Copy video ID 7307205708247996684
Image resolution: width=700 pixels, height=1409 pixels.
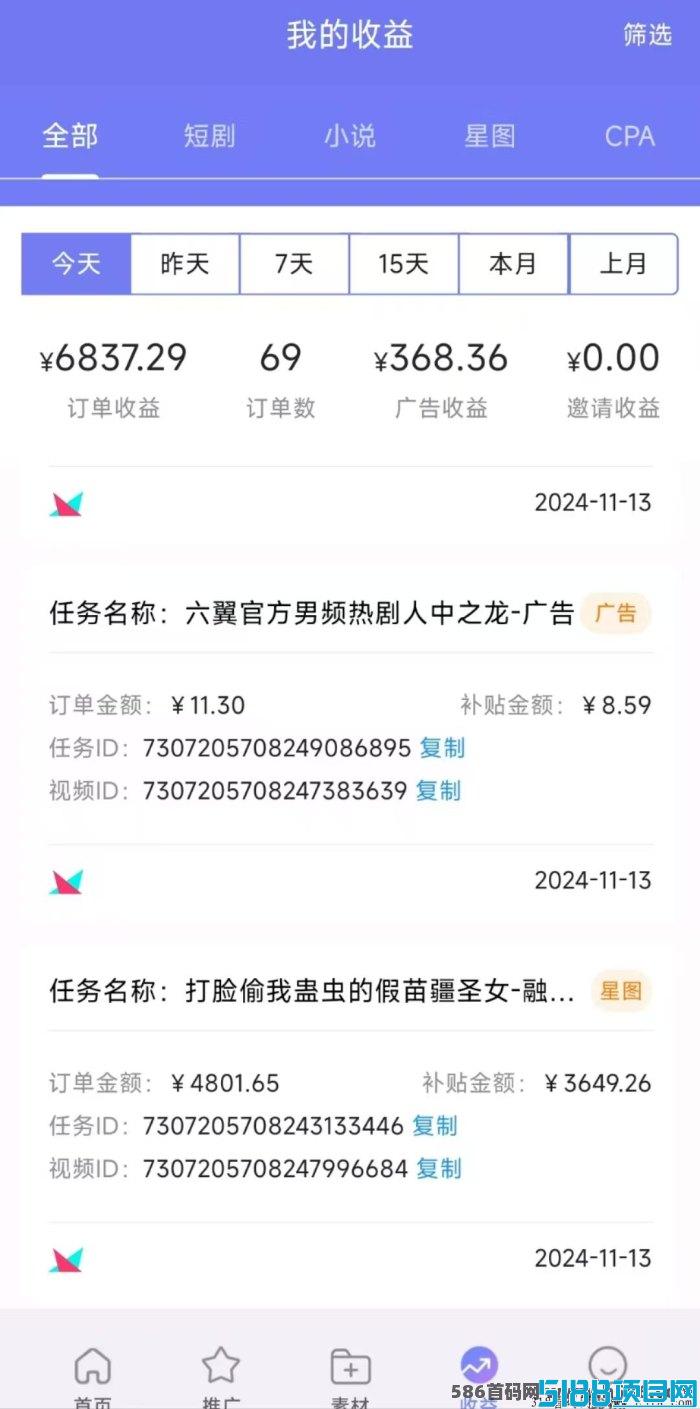click(x=438, y=1168)
